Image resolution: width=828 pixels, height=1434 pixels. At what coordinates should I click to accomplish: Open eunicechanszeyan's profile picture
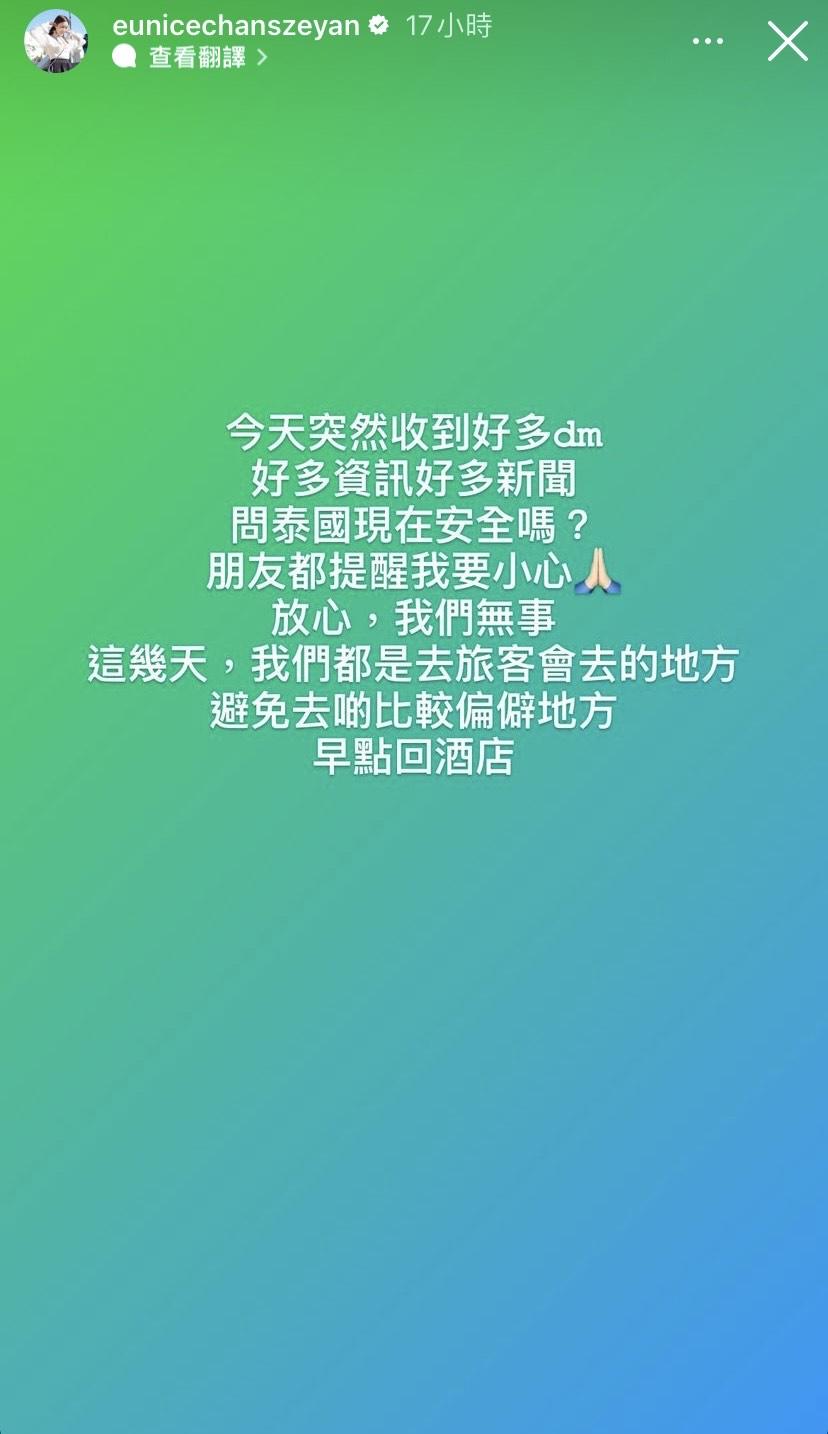56,42
